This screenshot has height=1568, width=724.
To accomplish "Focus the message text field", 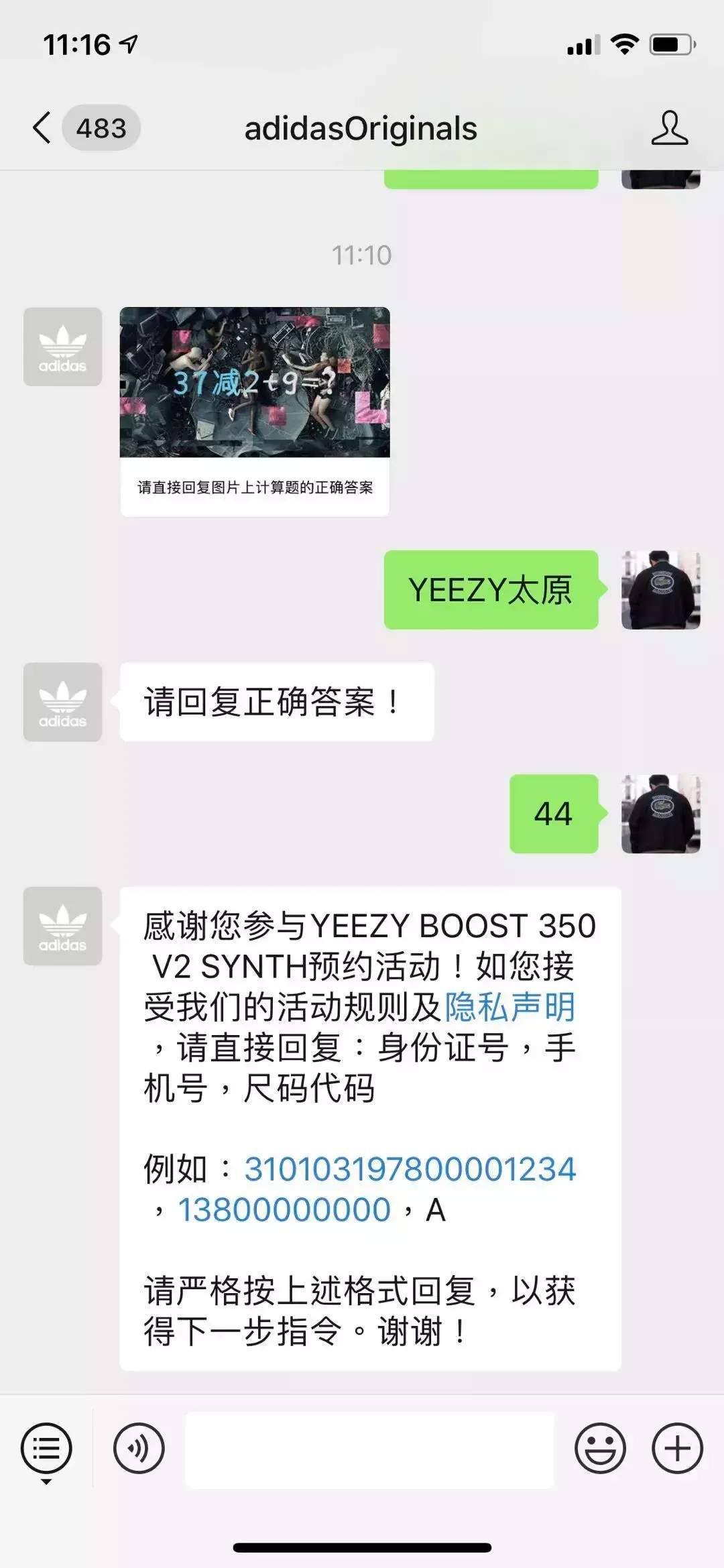I will point(369,1449).
